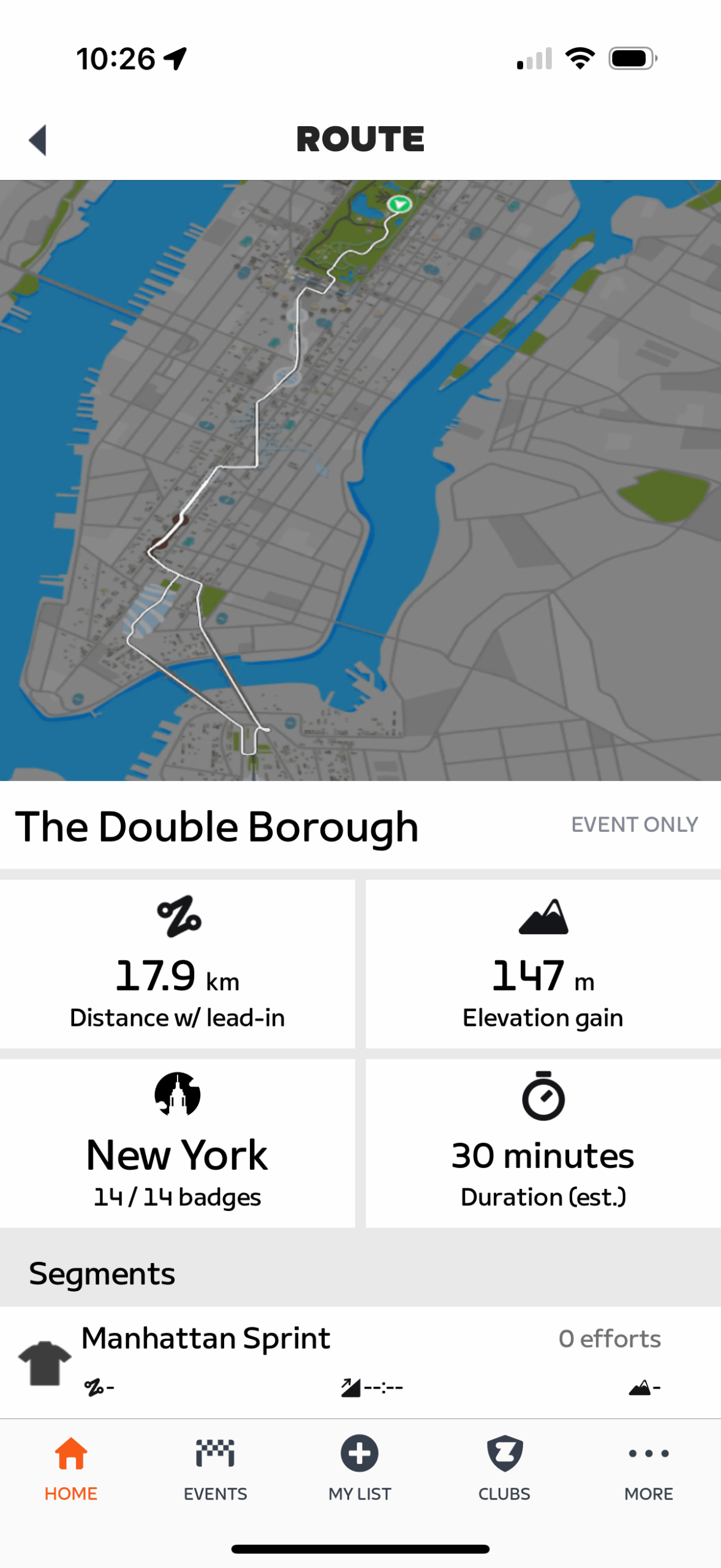Switch to the Events tab
Screen dimensions: 721x1568
[215, 1468]
